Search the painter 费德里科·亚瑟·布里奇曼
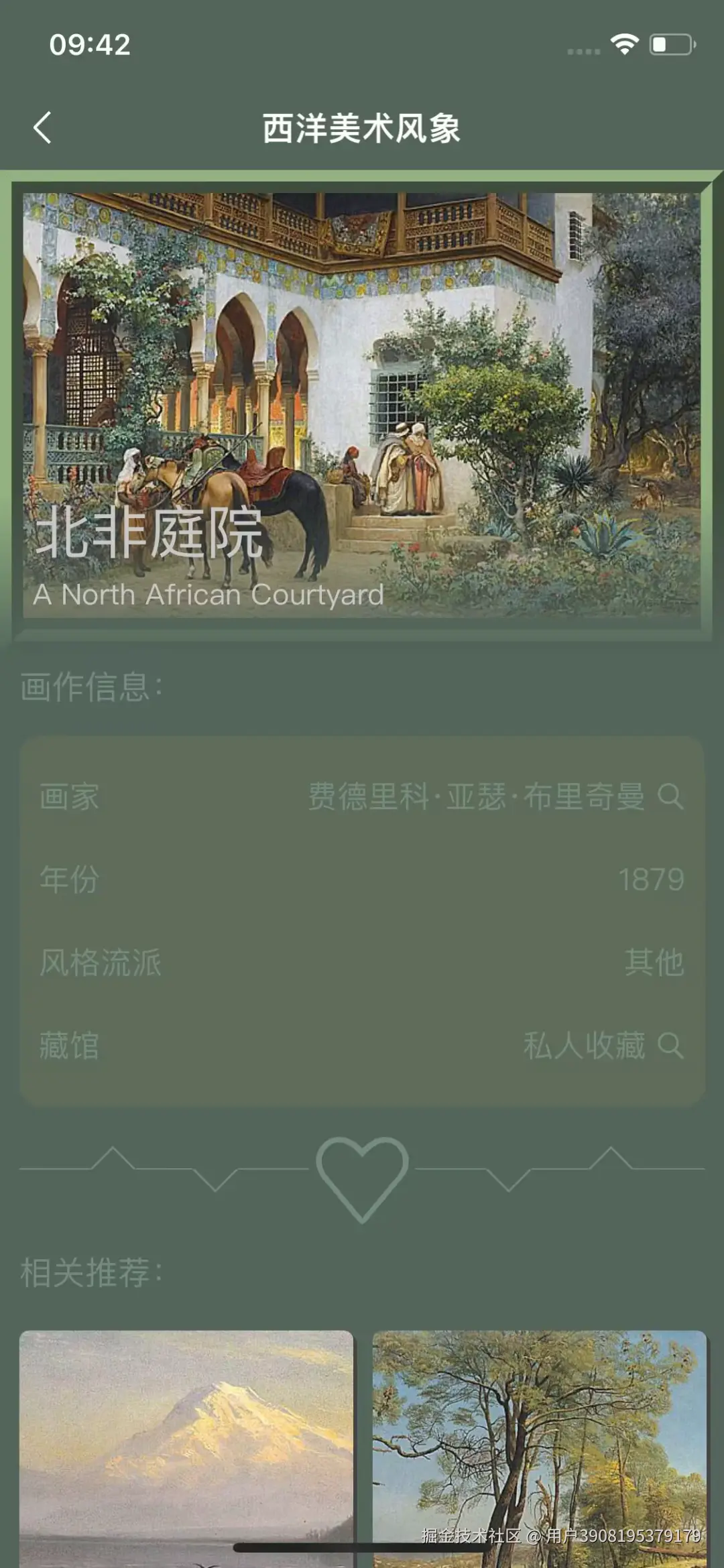This screenshot has height=1568, width=724. coord(670,796)
